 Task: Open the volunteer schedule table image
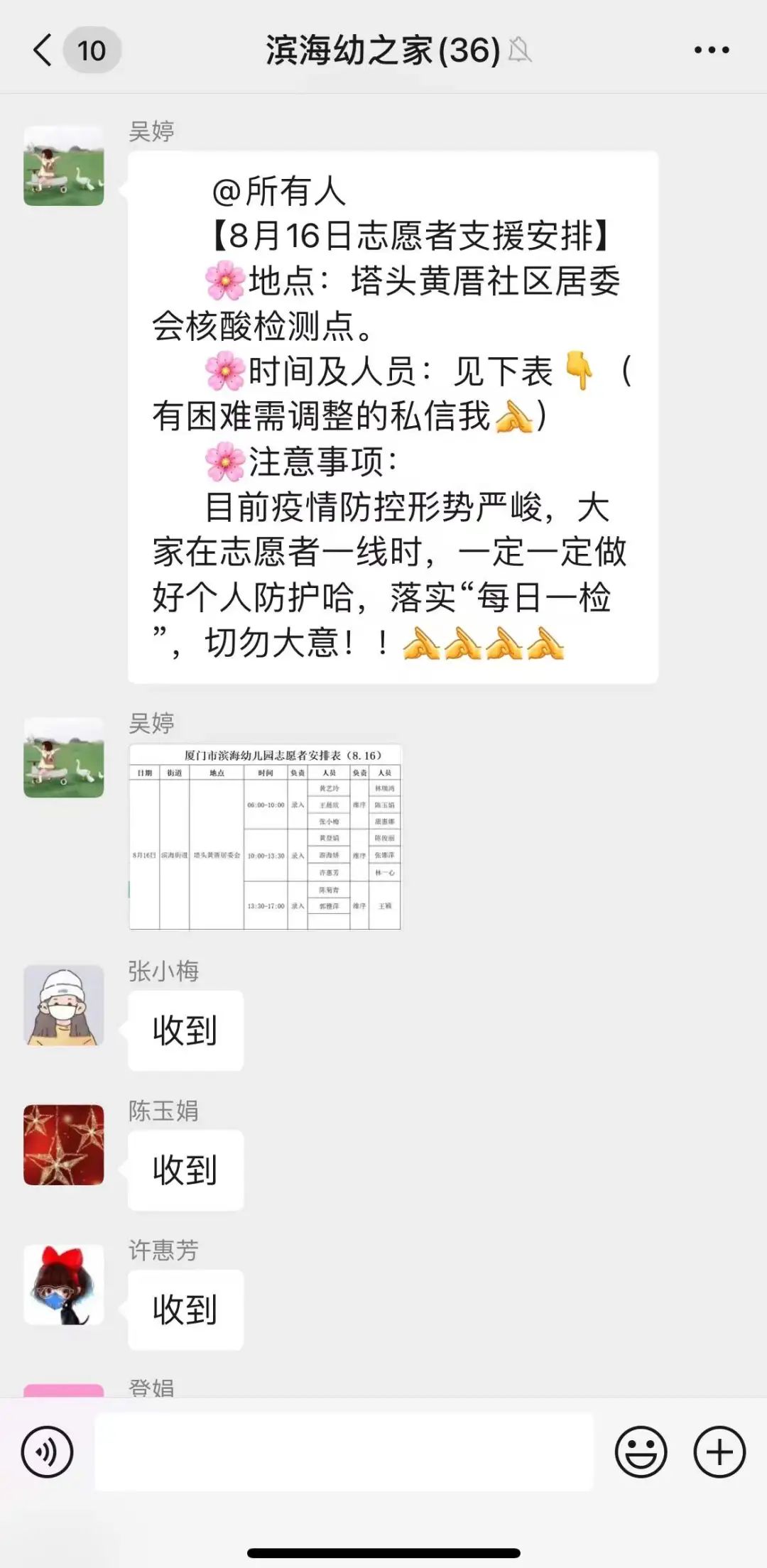[x=265, y=837]
